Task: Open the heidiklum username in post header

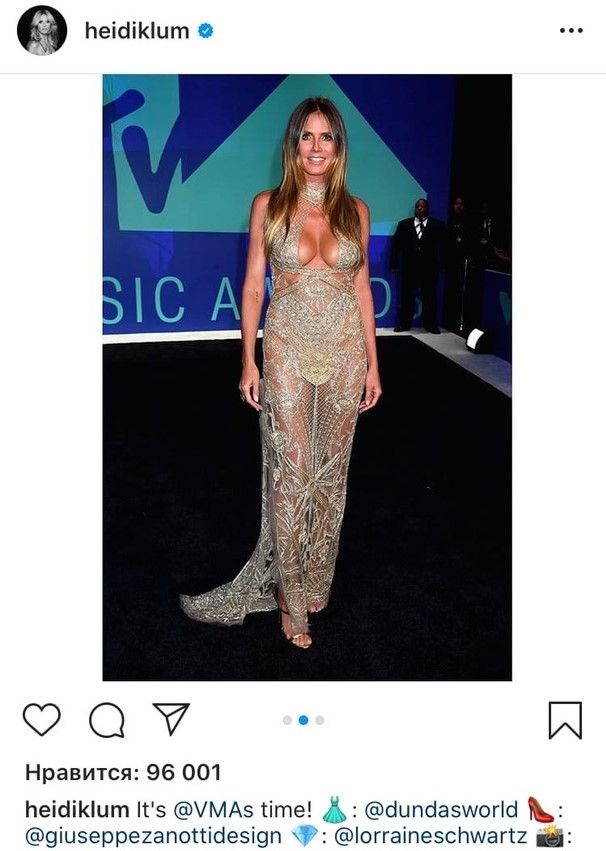Action: point(136,31)
